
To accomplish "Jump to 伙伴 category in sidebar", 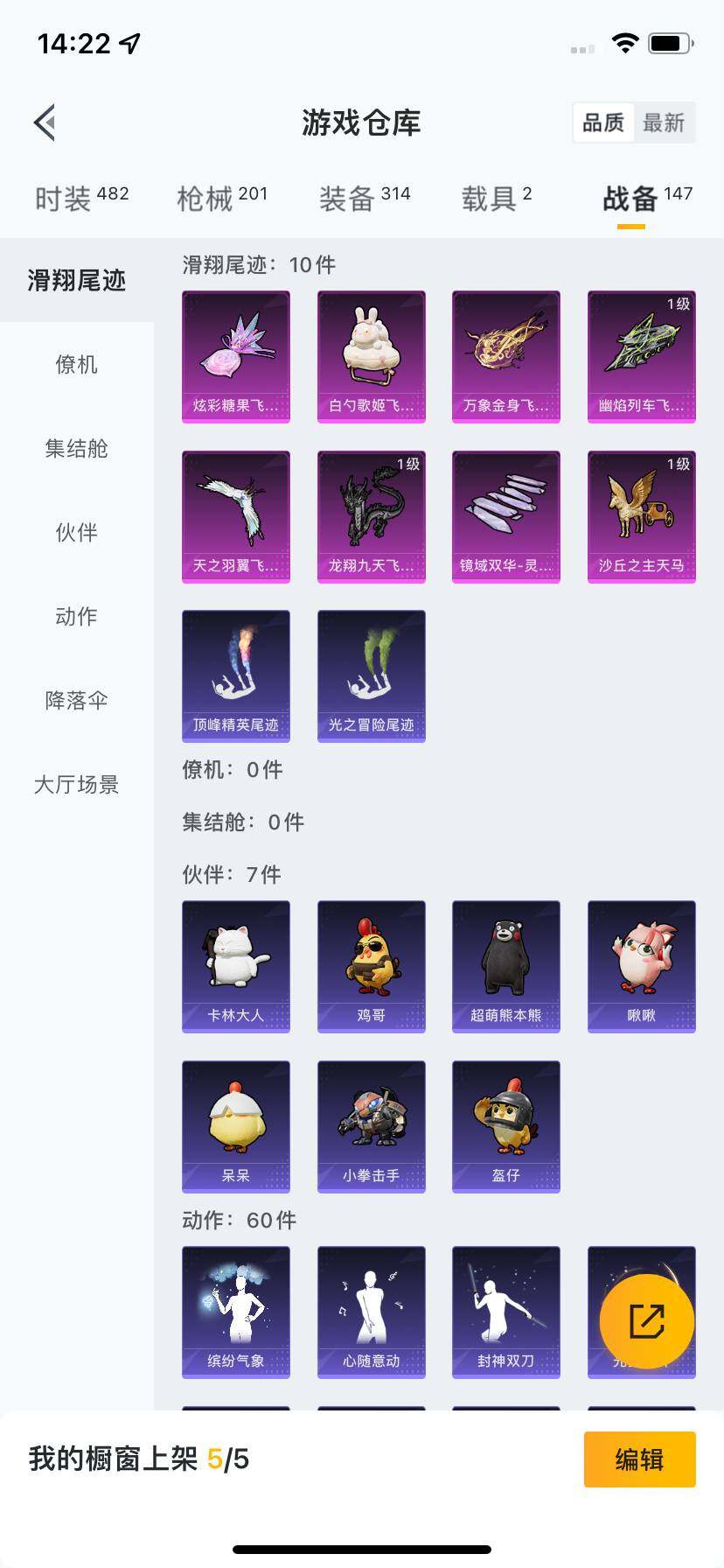I will [x=77, y=532].
